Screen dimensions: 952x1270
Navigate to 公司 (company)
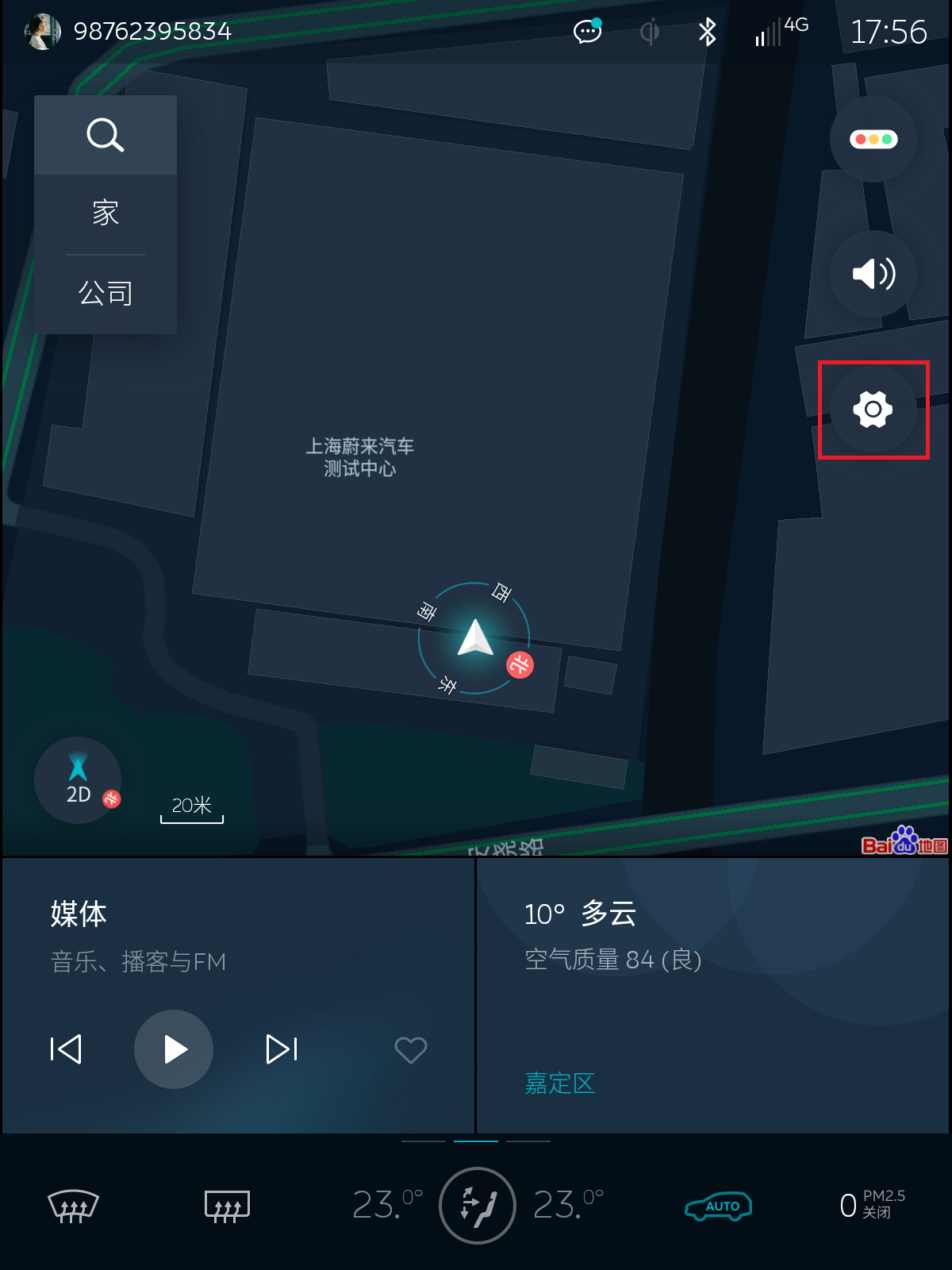click(105, 294)
